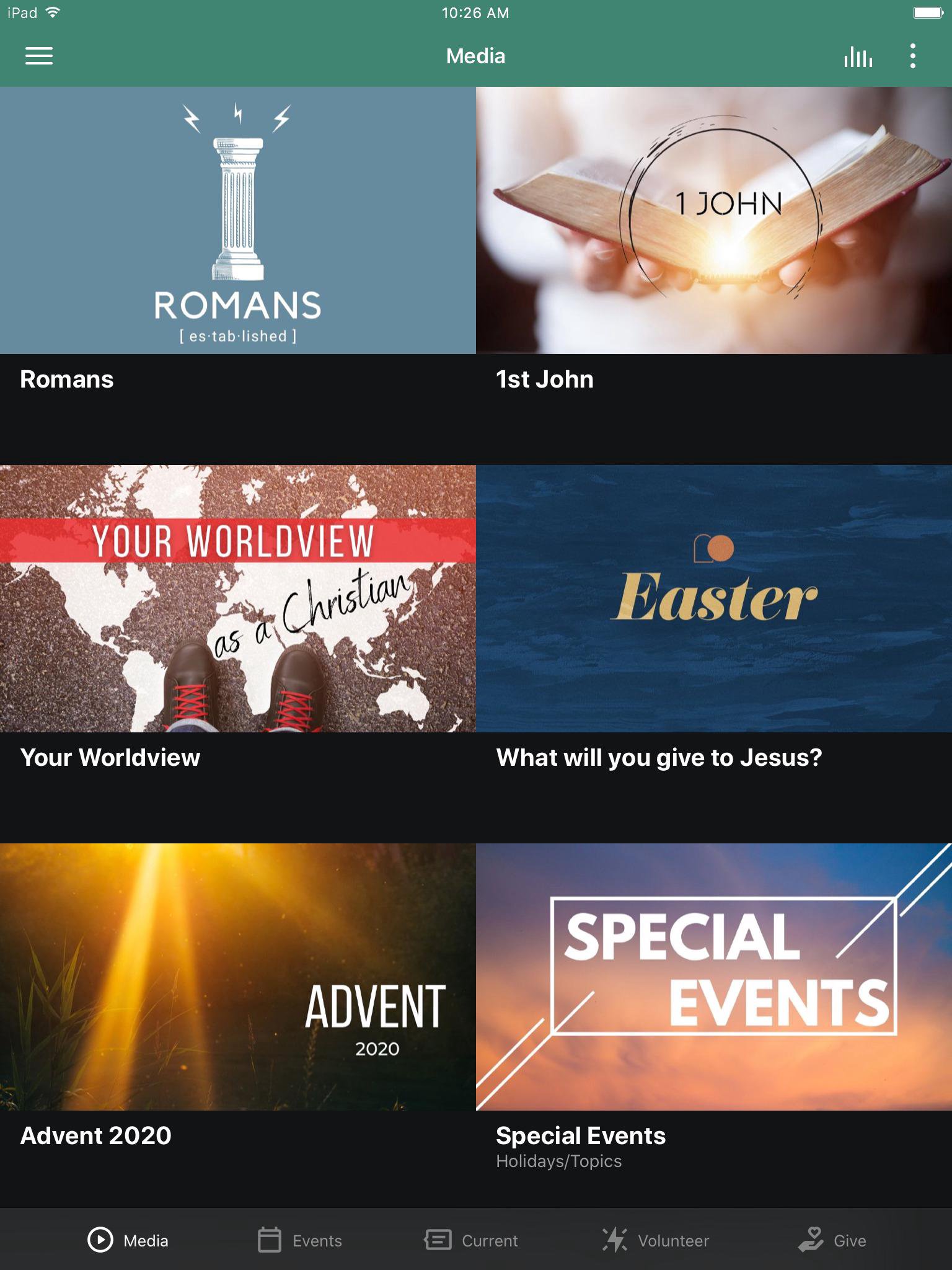Select the Media tab
952x1270 pixels.
point(128,1240)
